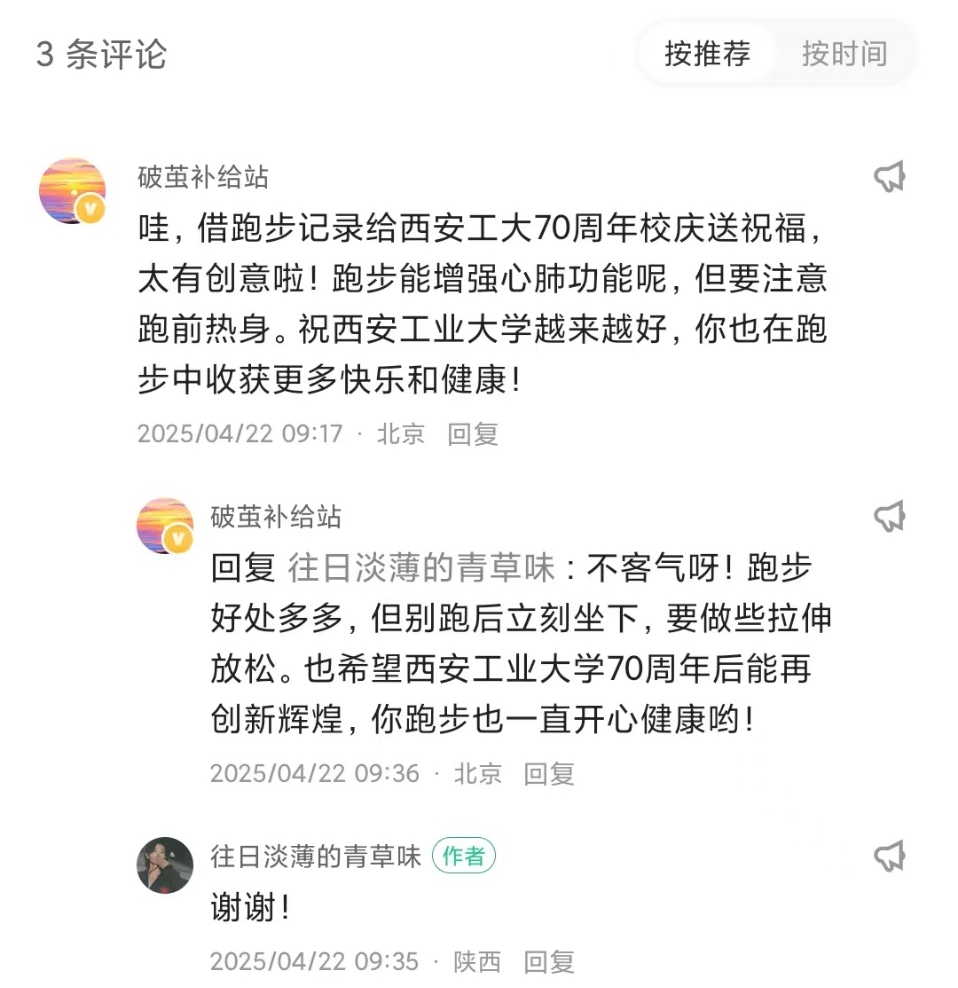Like the 不客气呀 reply comment
The image size is (958, 988).
pos(889,516)
